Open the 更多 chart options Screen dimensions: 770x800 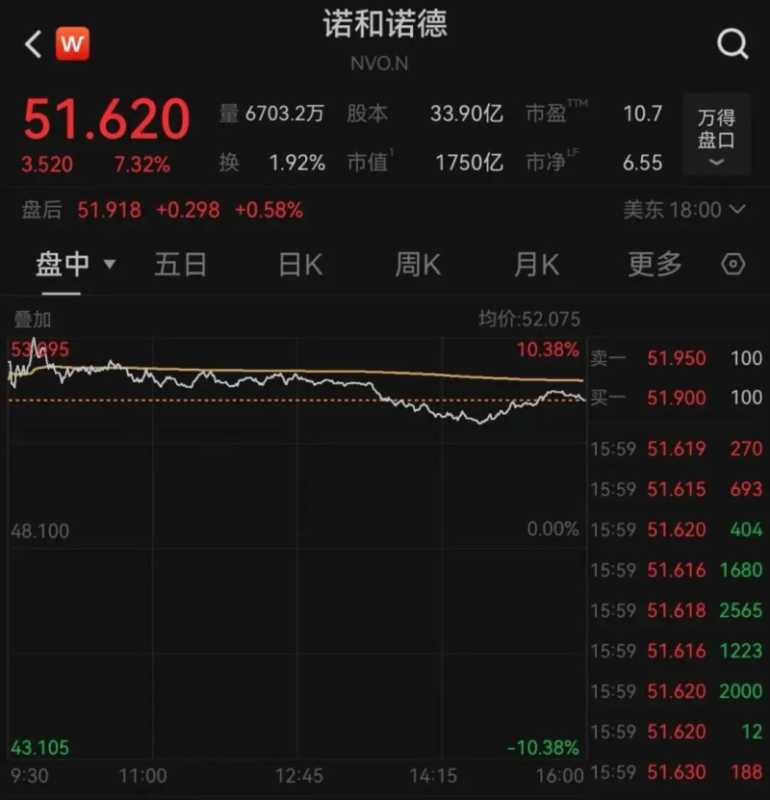[655, 264]
